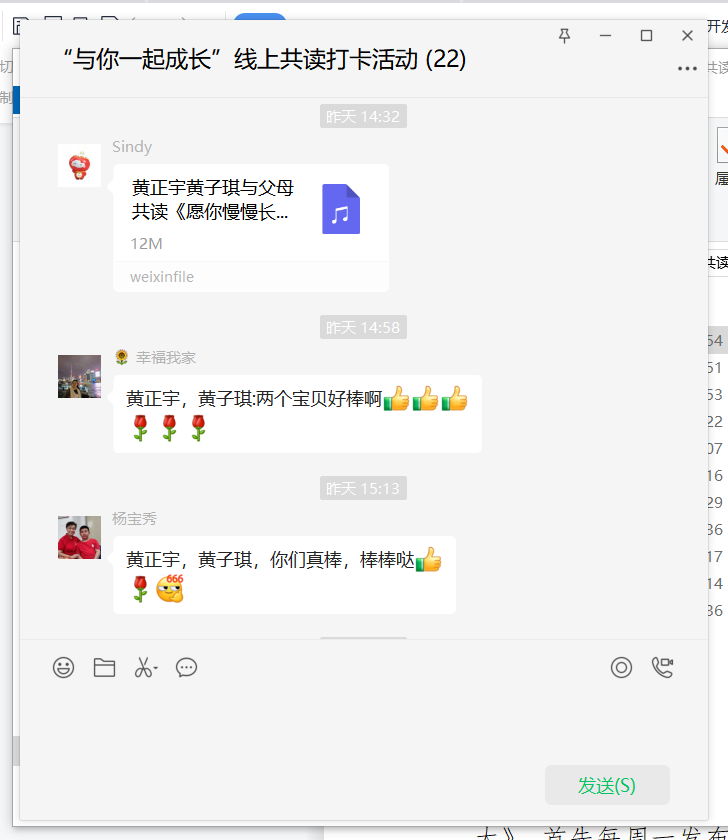Image resolution: width=728 pixels, height=840 pixels.
Task: View Sindy's profile avatar
Action: (79, 166)
